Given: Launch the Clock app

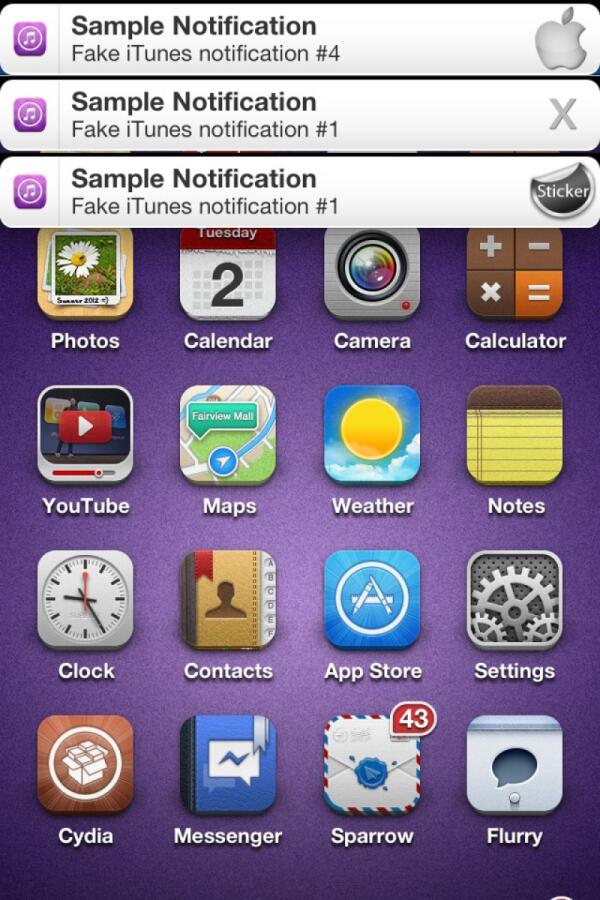Looking at the screenshot, I should point(85,599).
